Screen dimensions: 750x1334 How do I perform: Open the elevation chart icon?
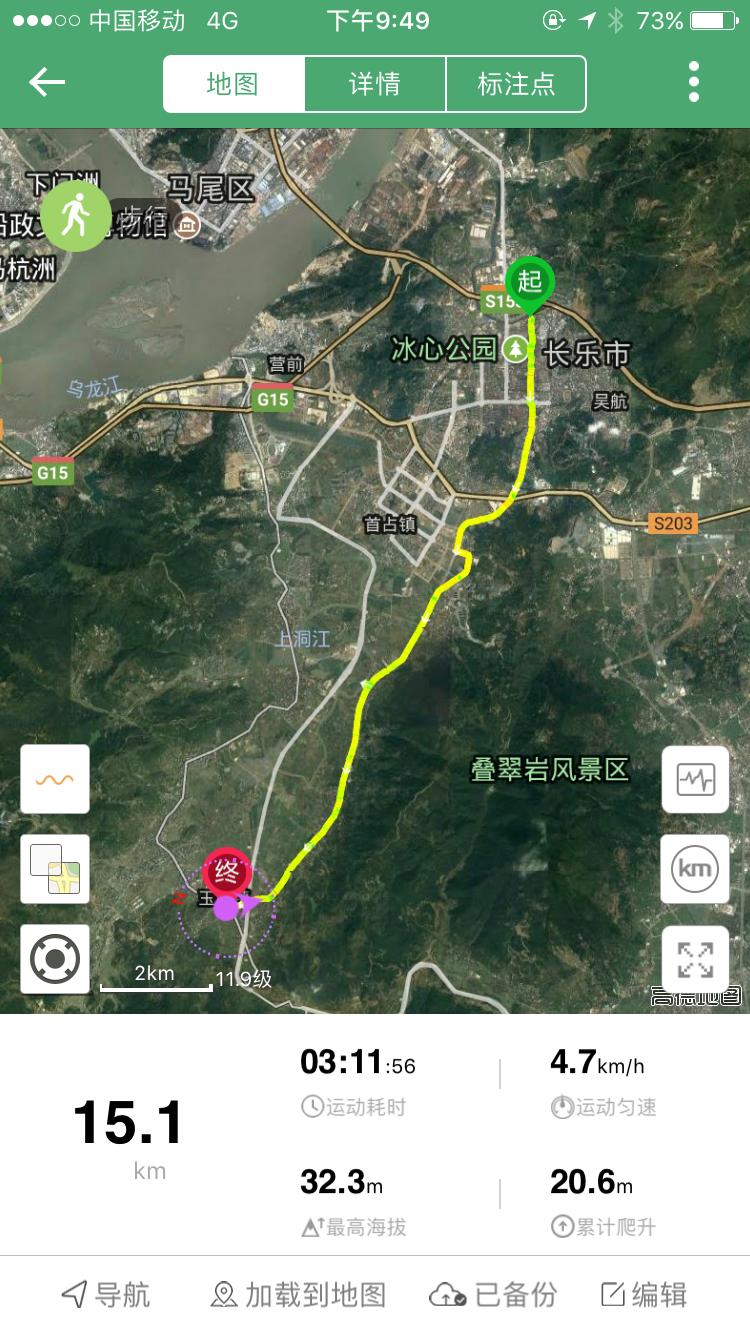(54, 778)
